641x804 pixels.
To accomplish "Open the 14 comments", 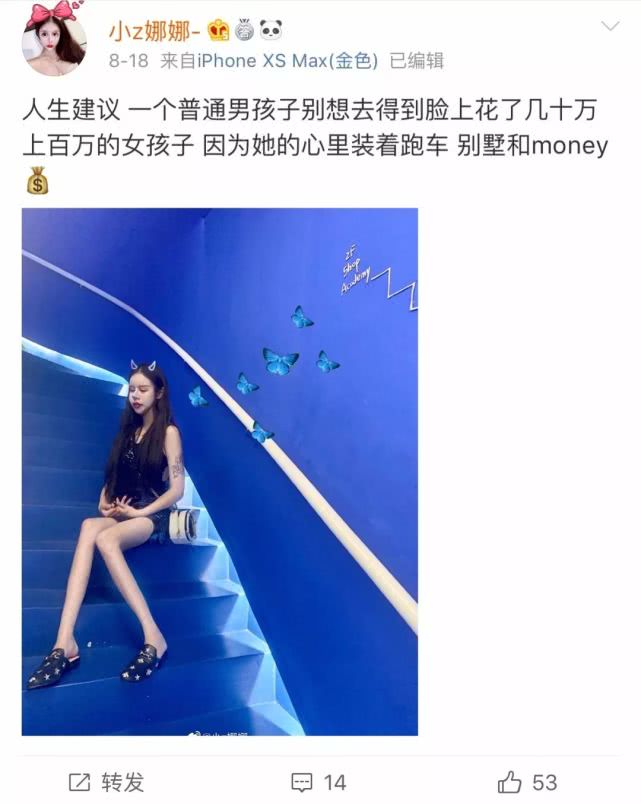I will (x=318, y=781).
